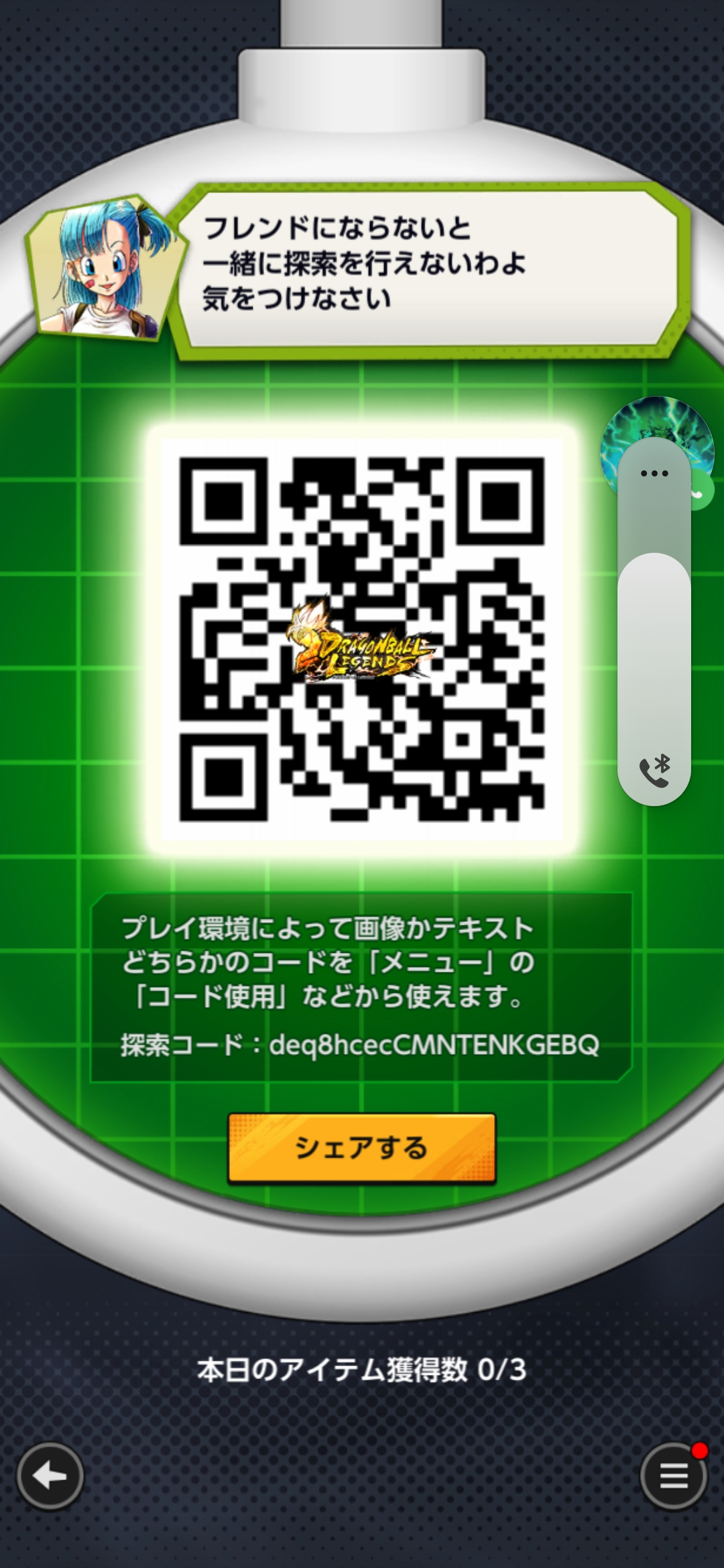Open the three-dot options on the call overlay
Screen dimensions: 724x1568
tap(654, 473)
